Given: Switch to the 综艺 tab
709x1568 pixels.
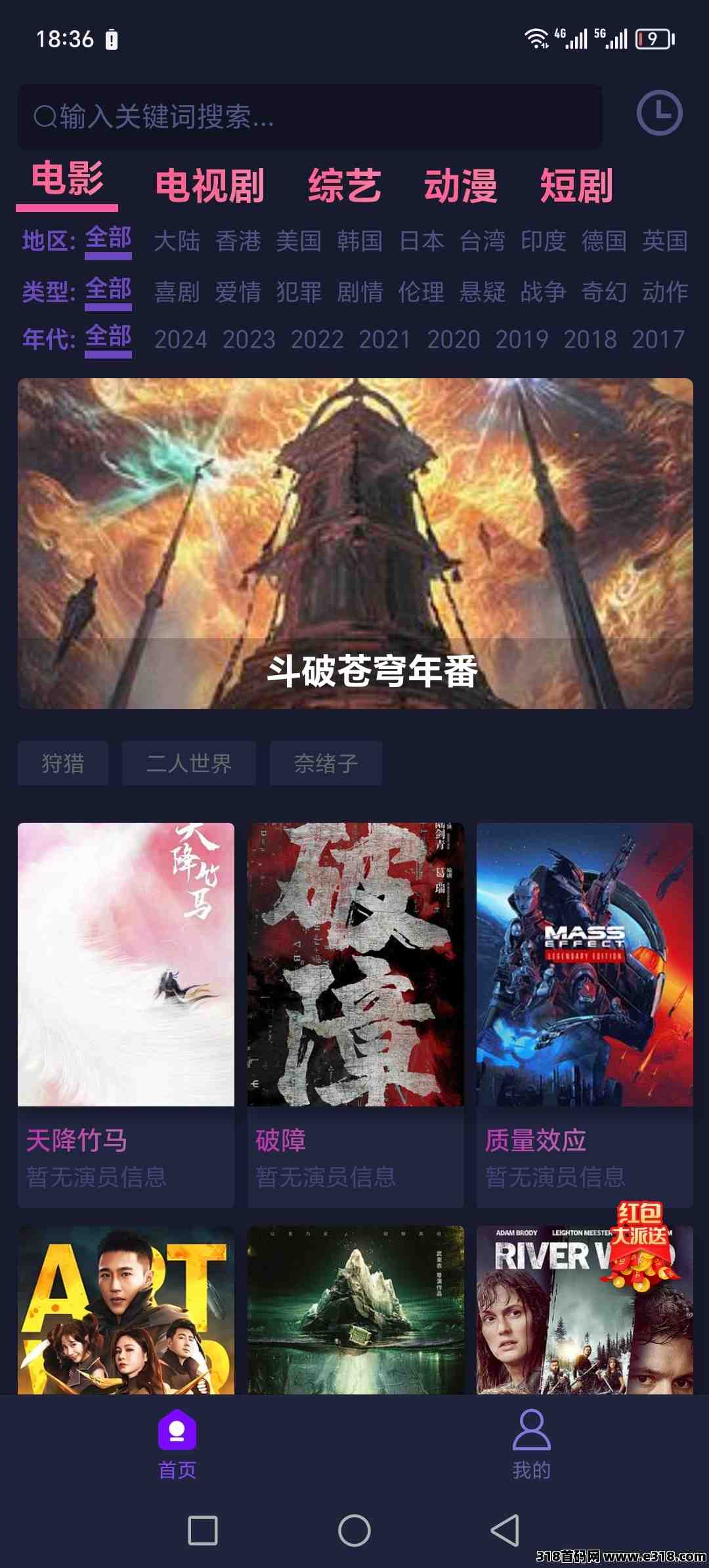Looking at the screenshot, I should point(345,186).
